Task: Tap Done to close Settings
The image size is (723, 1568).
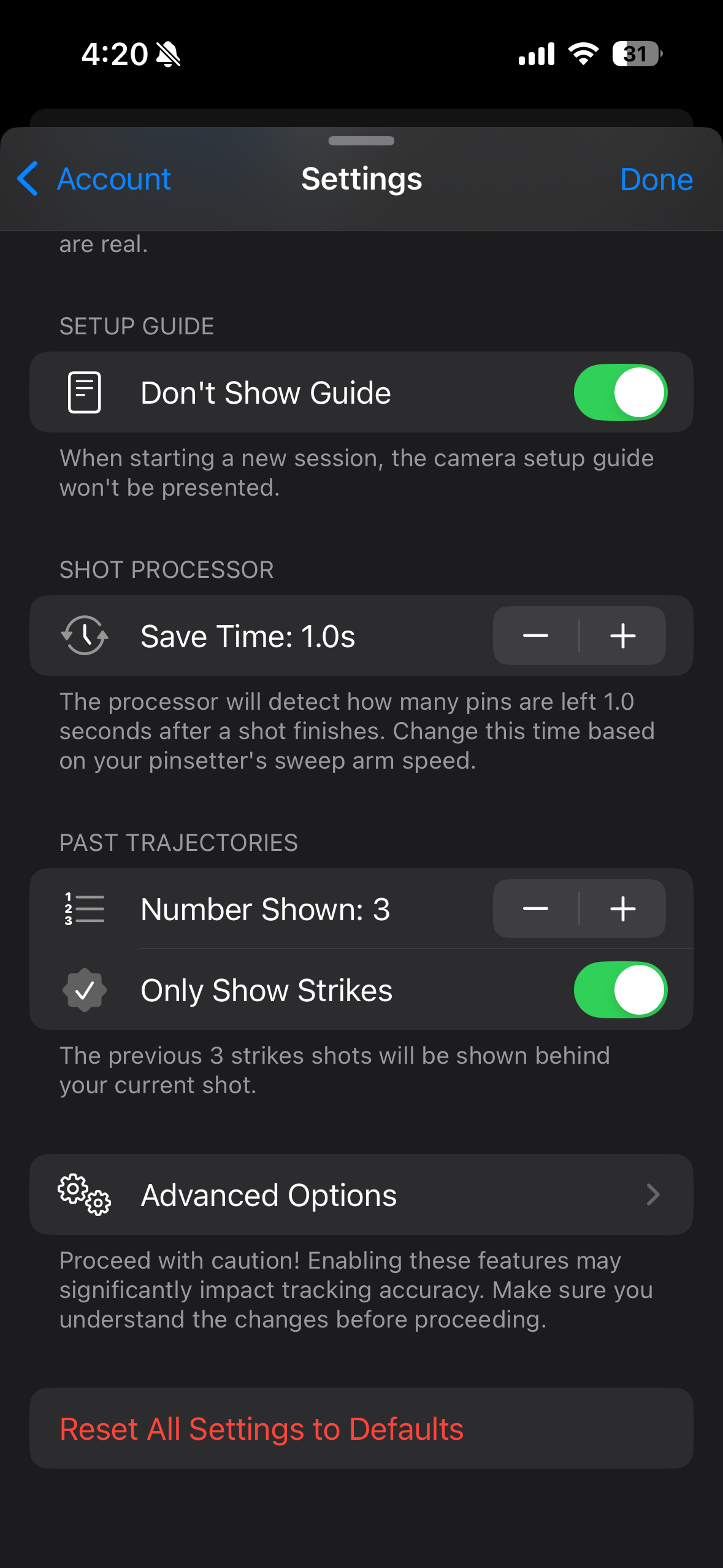Action: coord(656,180)
